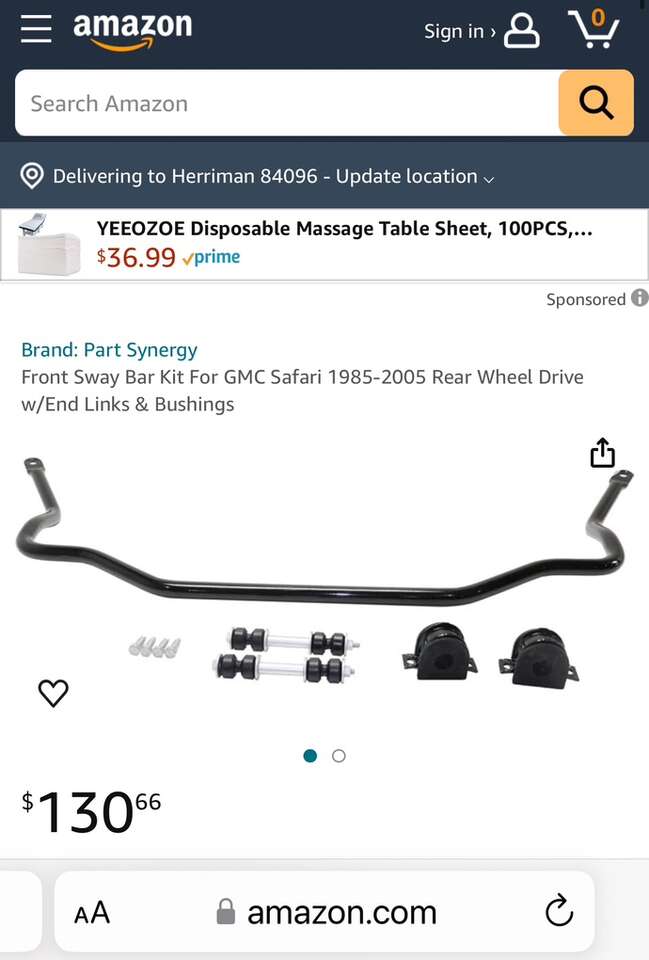This screenshot has width=649, height=960.
Task: Update delivery location Herriman 84096
Action: coord(258,176)
